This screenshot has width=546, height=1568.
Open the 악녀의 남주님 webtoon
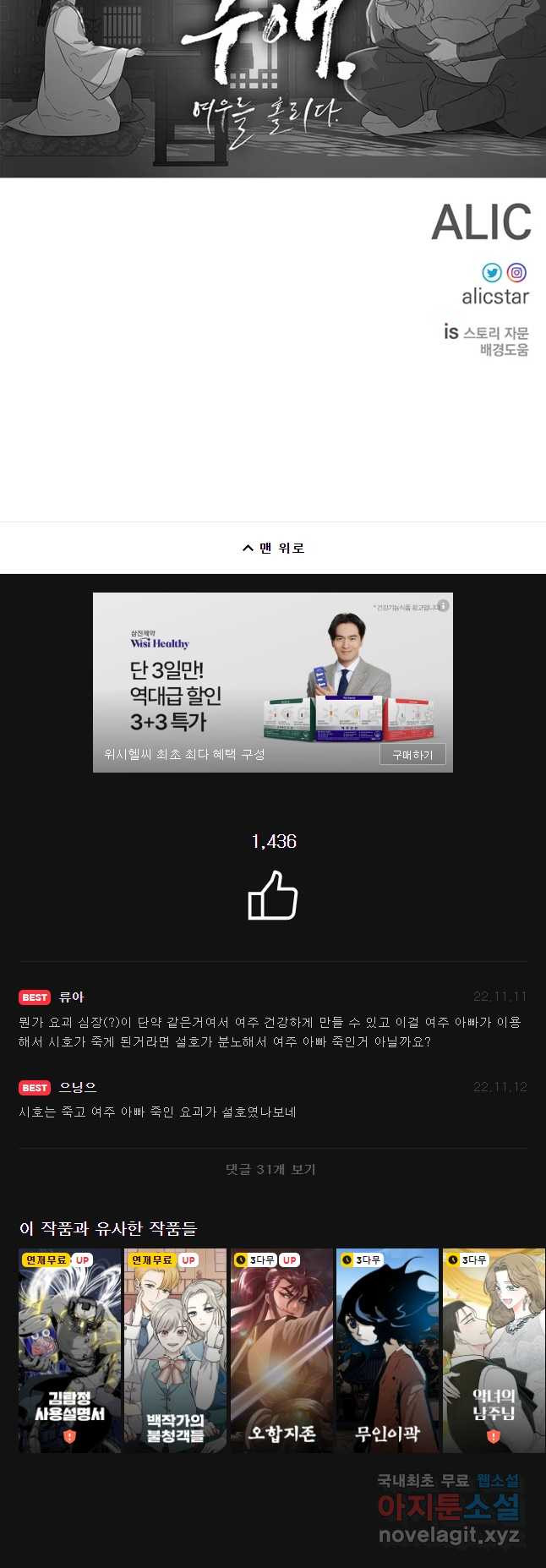click(x=494, y=1350)
